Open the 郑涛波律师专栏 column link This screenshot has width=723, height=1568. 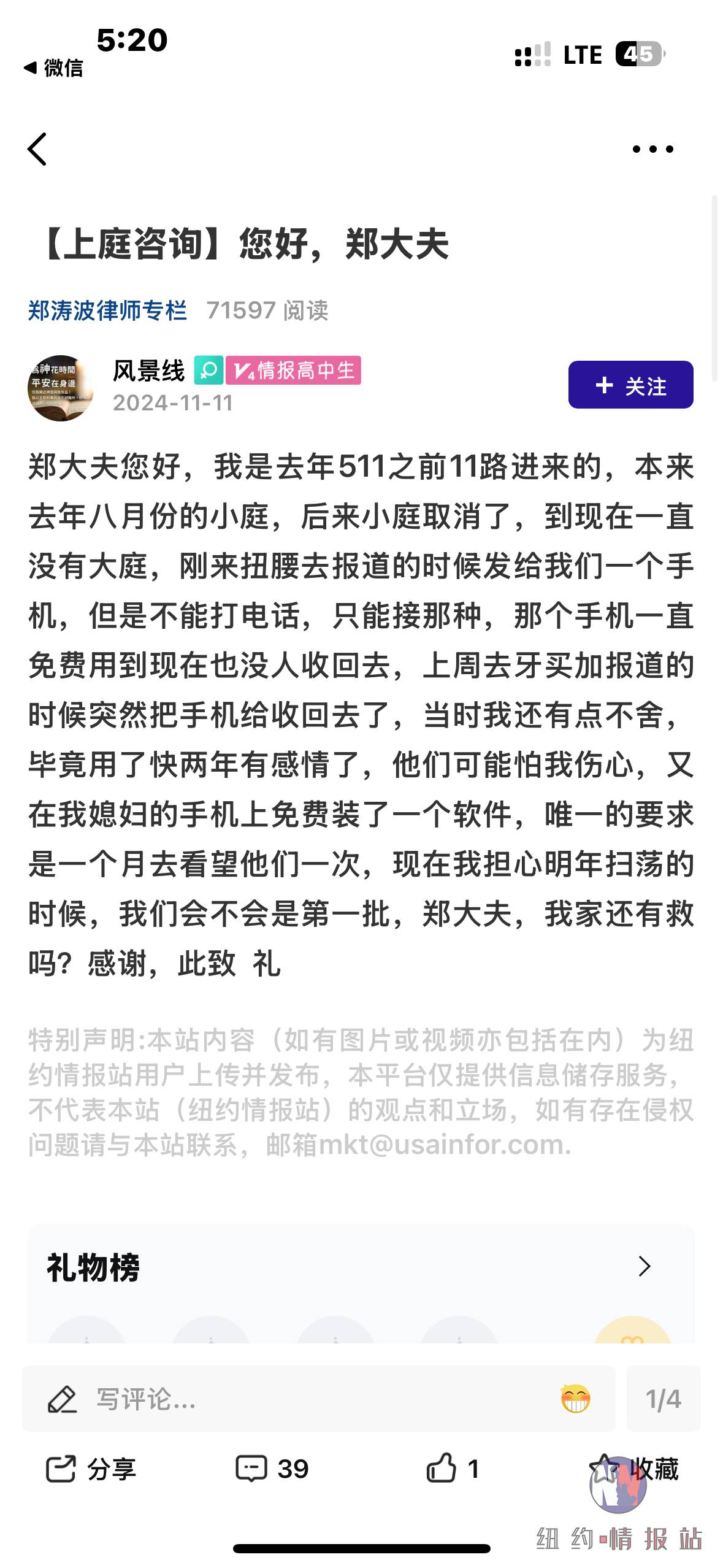[x=107, y=310]
